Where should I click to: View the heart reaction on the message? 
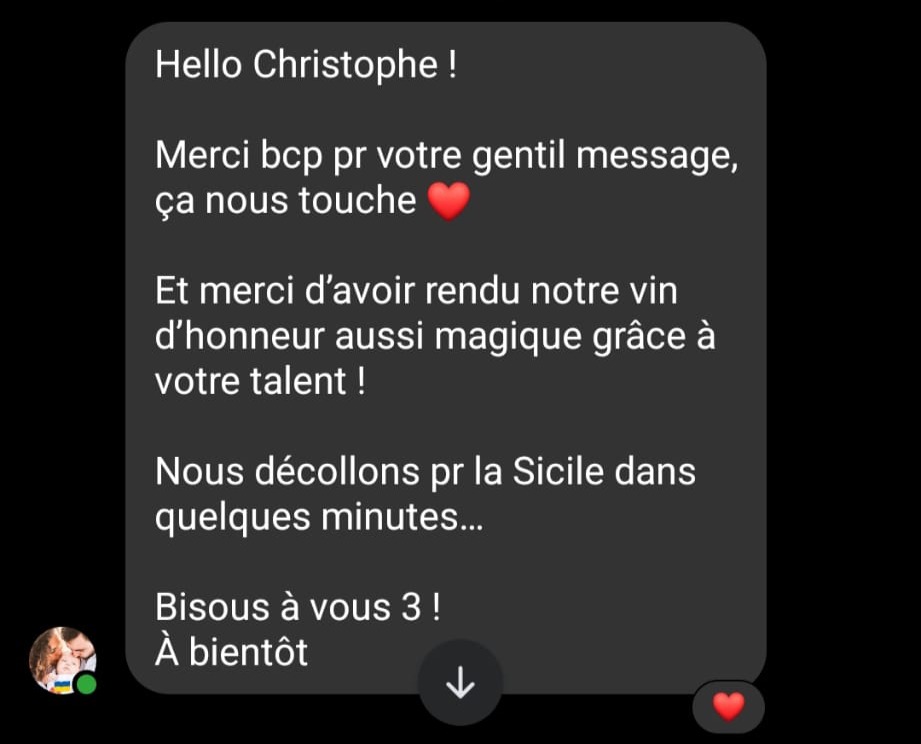tap(728, 707)
